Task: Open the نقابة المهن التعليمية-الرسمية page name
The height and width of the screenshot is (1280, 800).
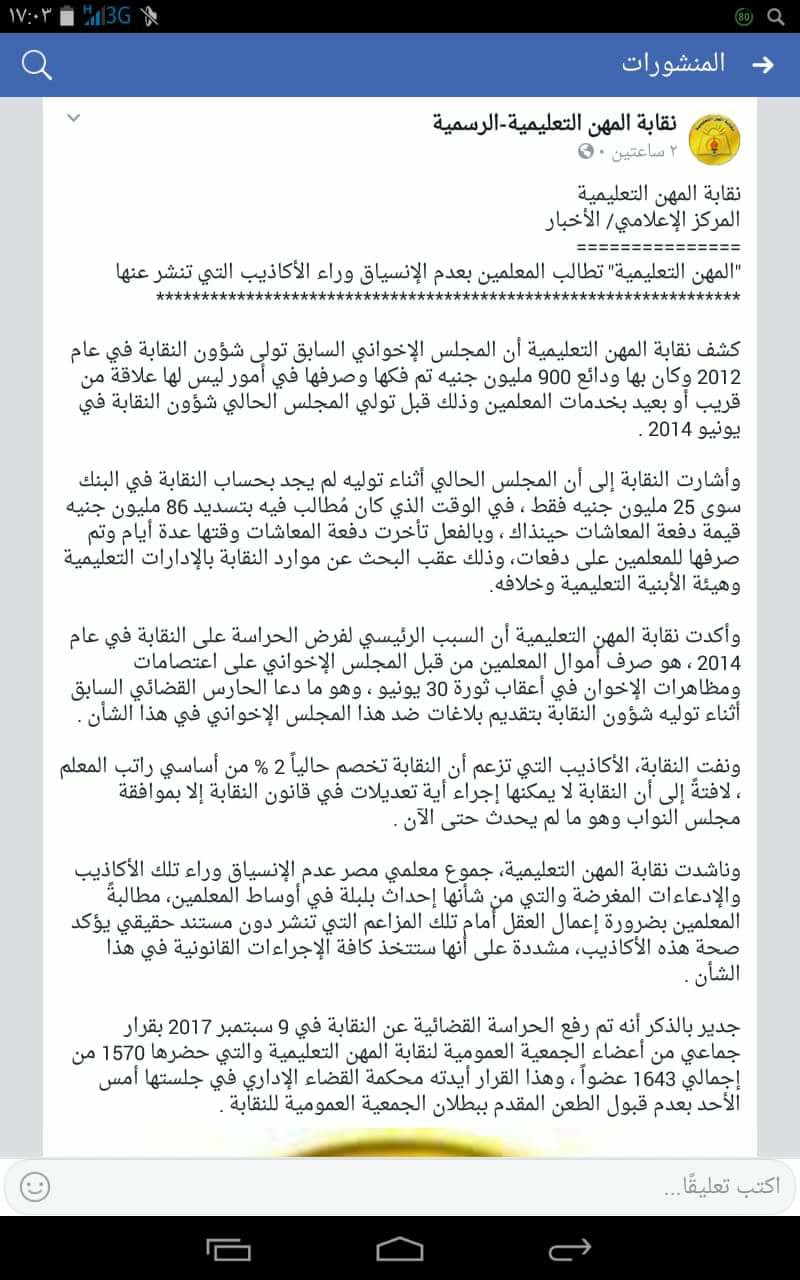Action: point(555,123)
